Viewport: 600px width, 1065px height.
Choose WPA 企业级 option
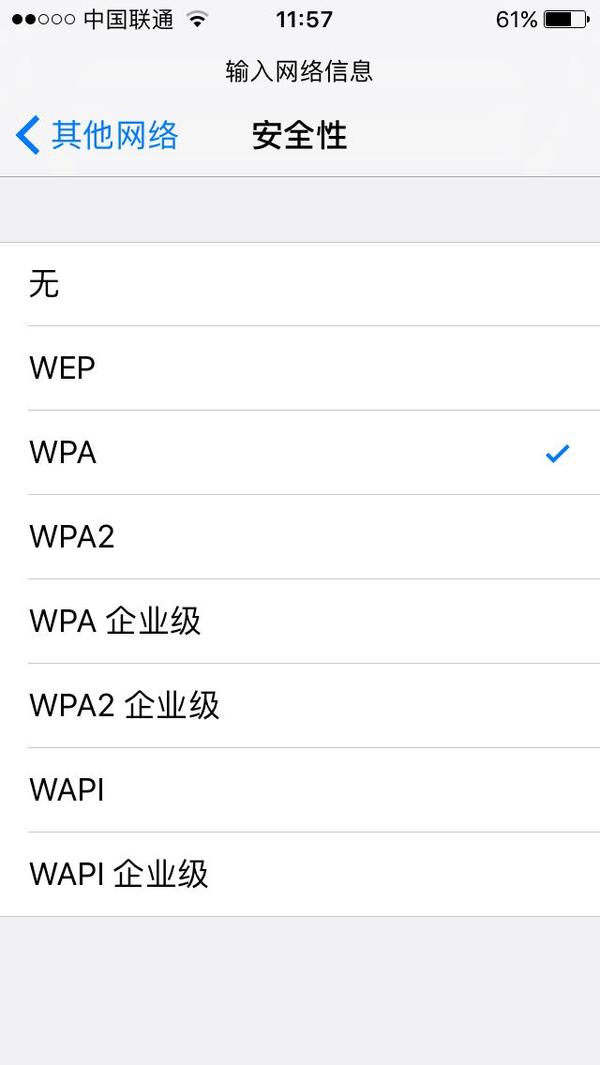300,621
